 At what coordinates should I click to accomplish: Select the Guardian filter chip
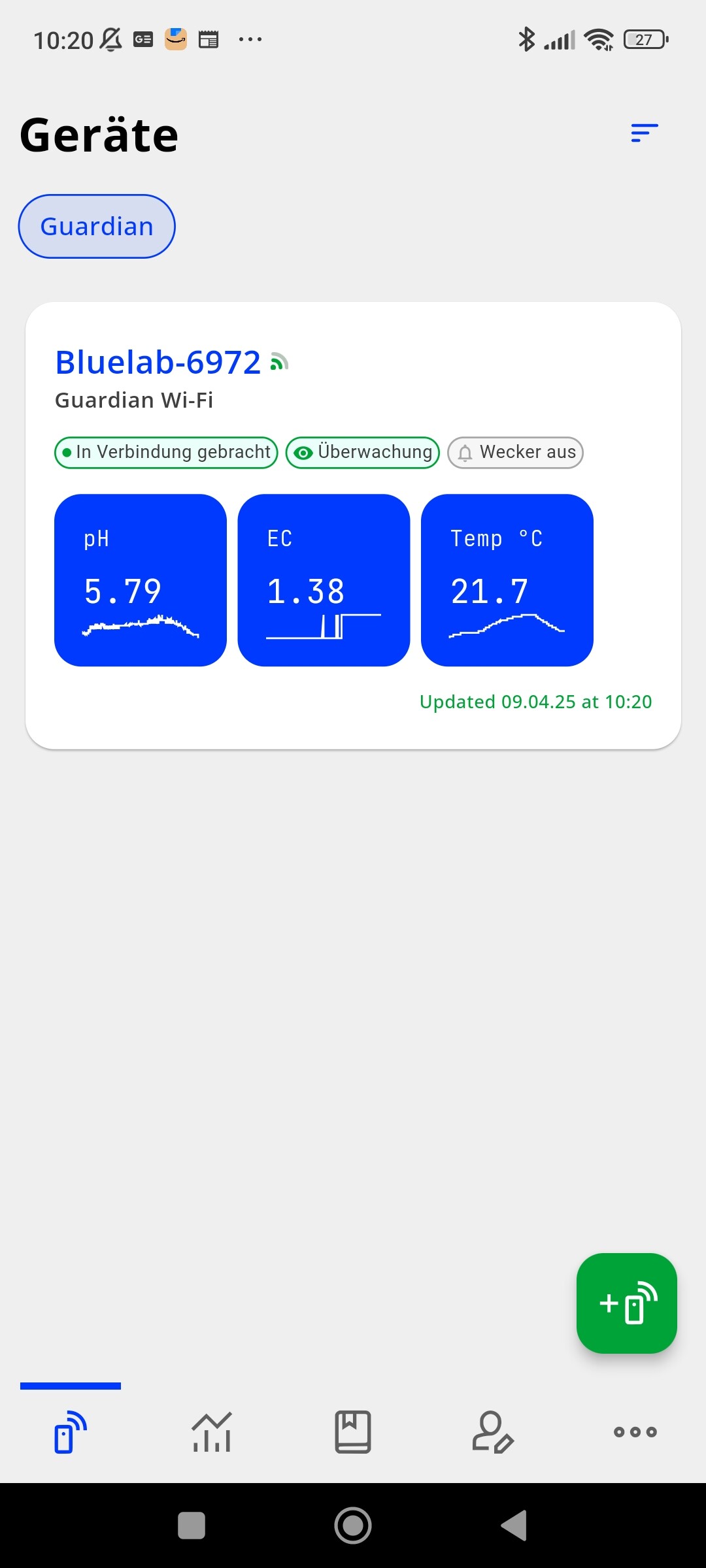(x=97, y=227)
